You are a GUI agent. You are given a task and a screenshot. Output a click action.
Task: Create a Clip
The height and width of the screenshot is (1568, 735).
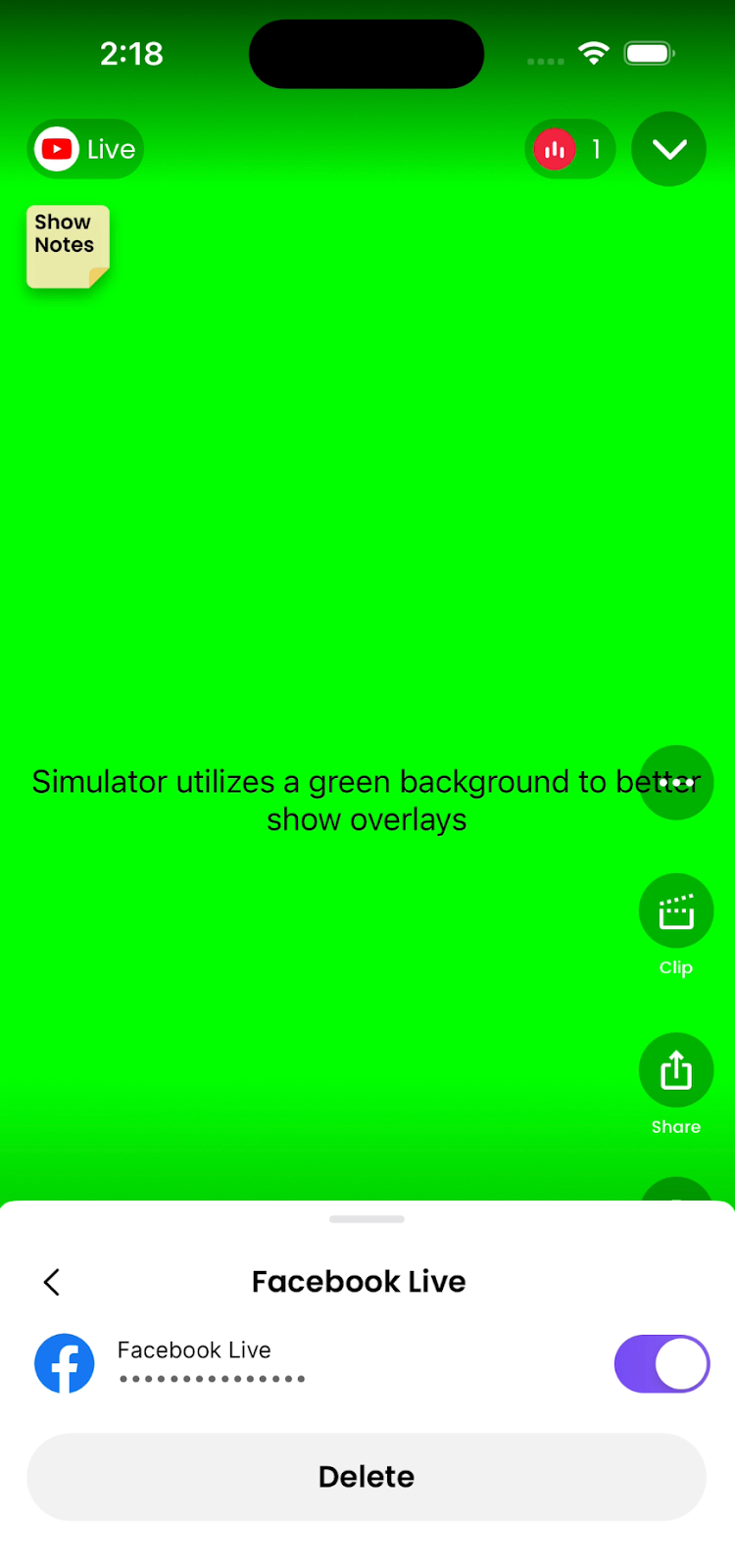tap(676, 911)
